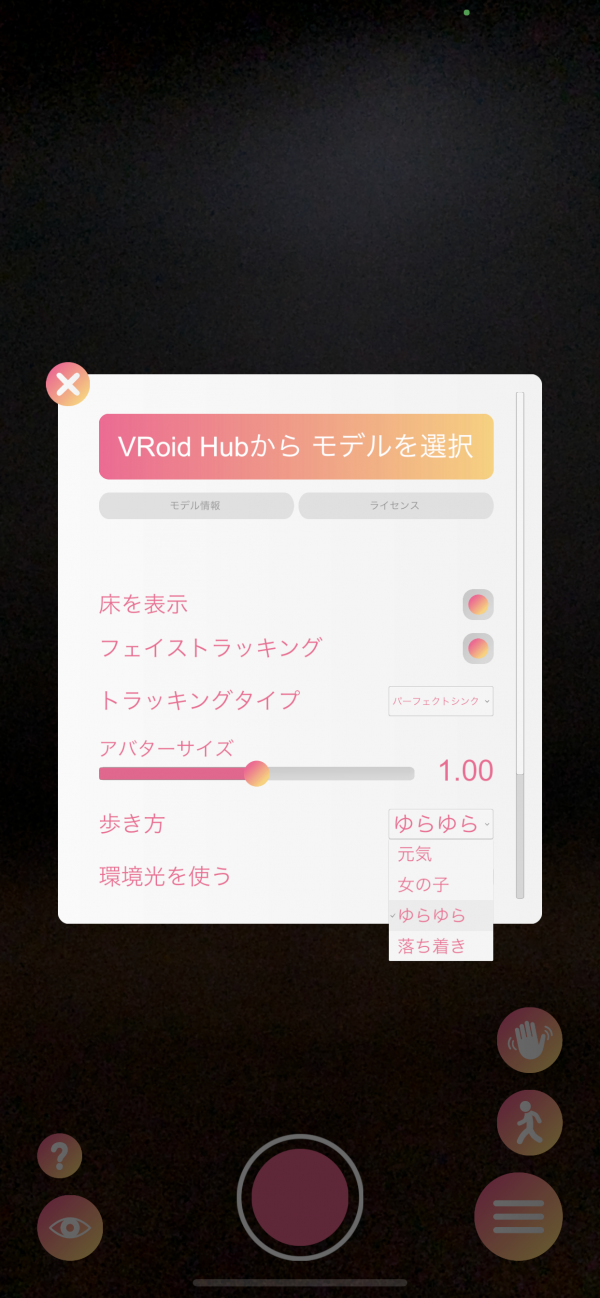Collapse the 歩き方 dropdown showing ゆらゆら
This screenshot has height=1298, width=600.
(440, 824)
